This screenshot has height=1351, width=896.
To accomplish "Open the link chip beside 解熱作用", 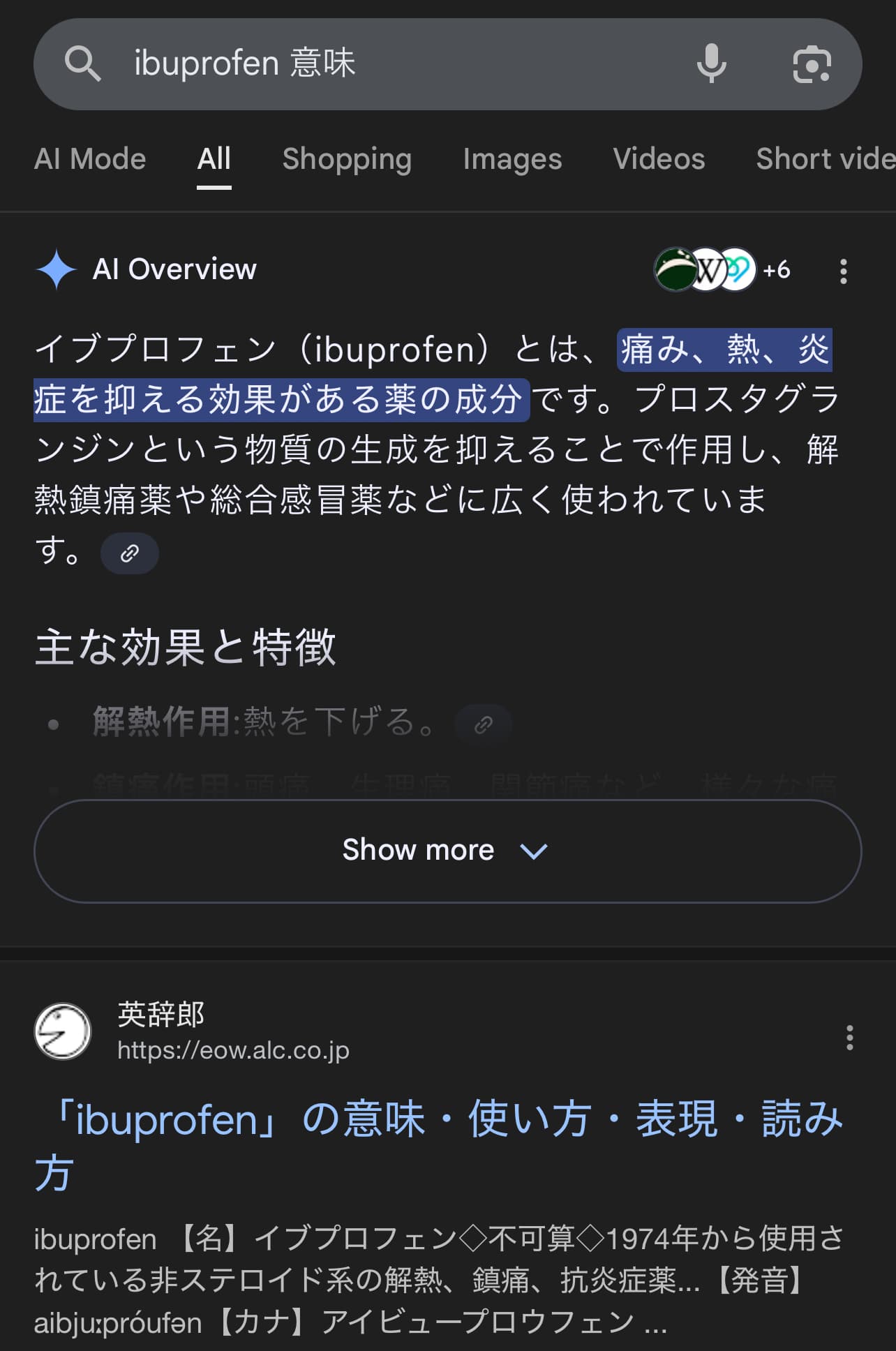I will click(x=483, y=724).
